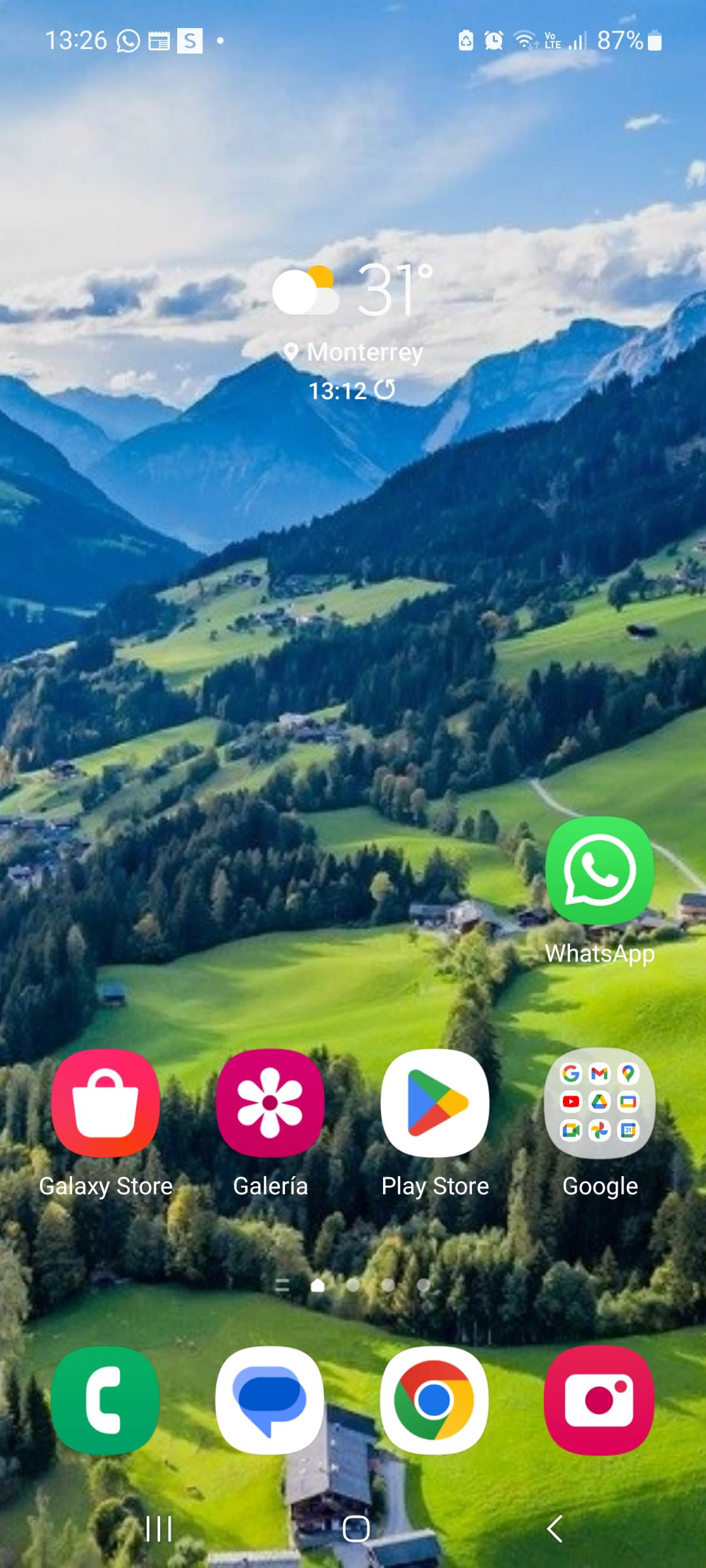The image size is (706, 1568).
Task: Open the Galería app
Action: [270, 1103]
